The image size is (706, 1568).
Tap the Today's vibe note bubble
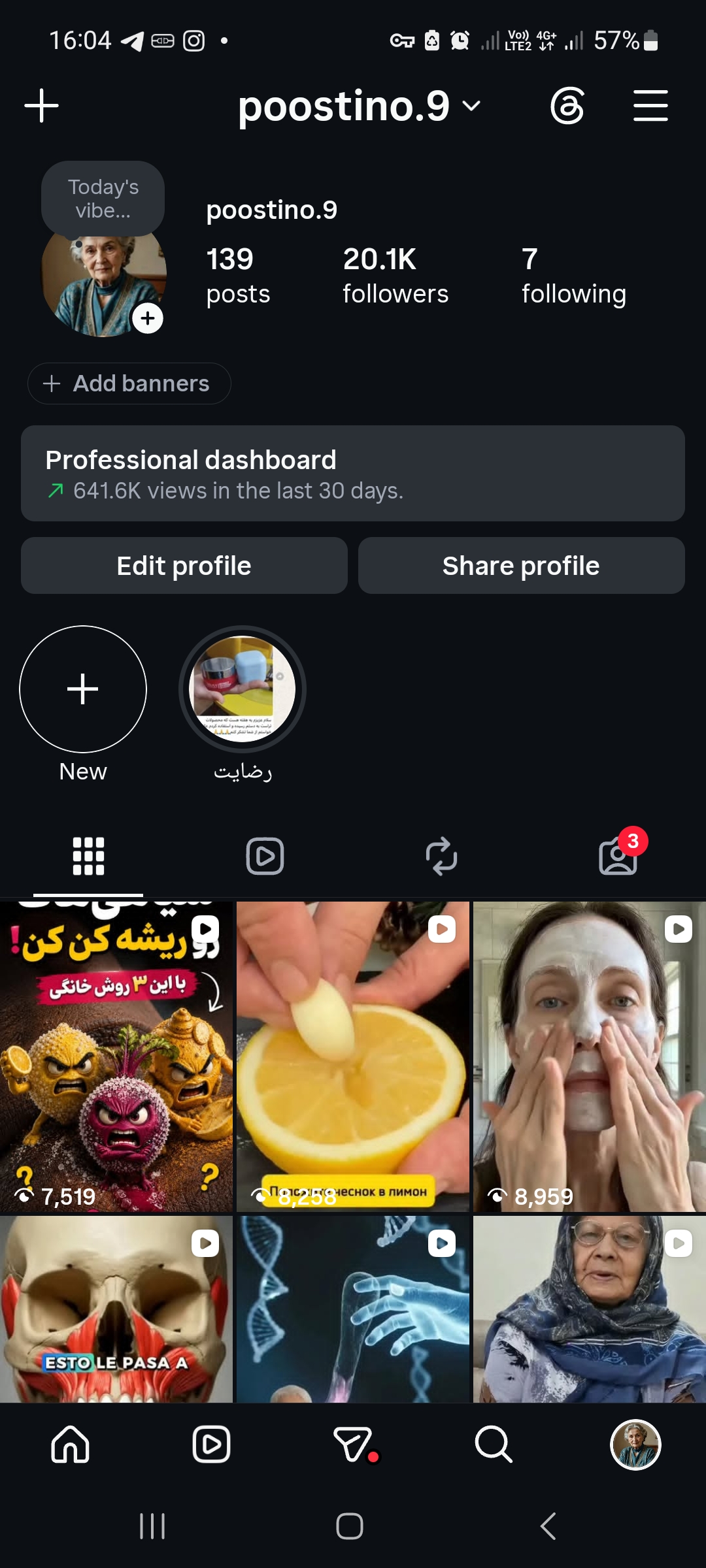[103, 199]
